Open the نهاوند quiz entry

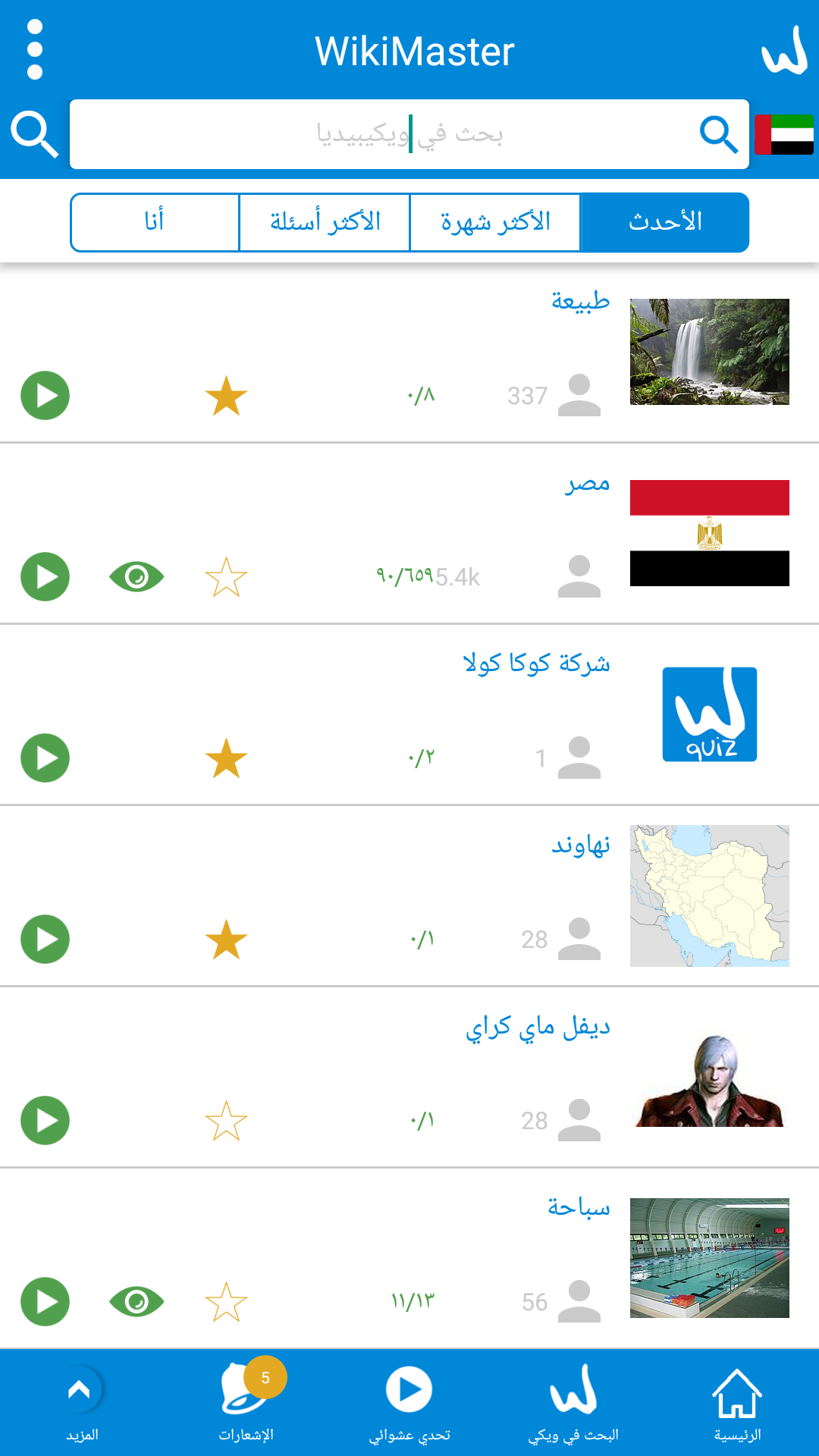[581, 844]
